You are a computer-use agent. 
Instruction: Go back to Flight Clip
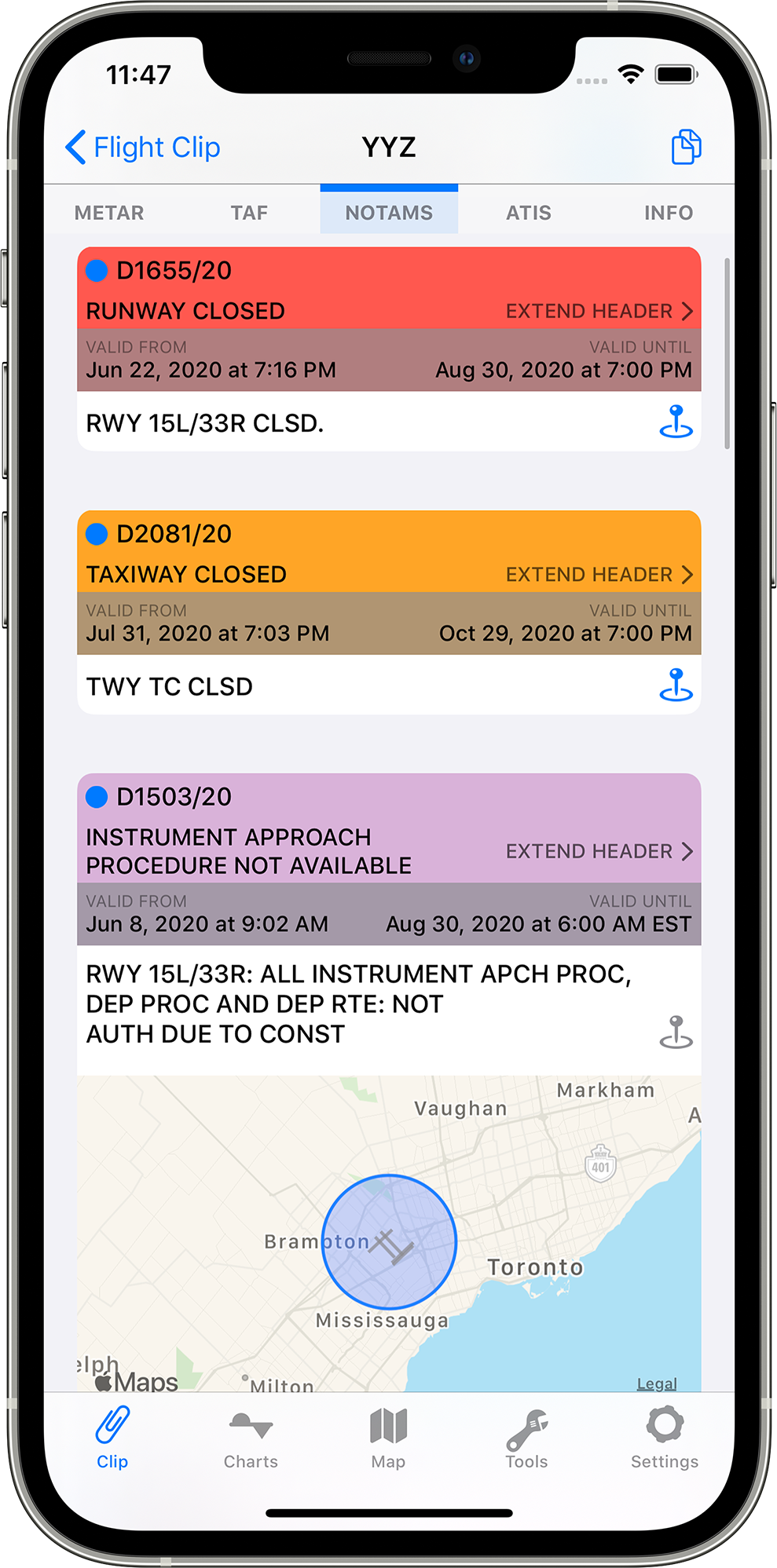(x=142, y=147)
